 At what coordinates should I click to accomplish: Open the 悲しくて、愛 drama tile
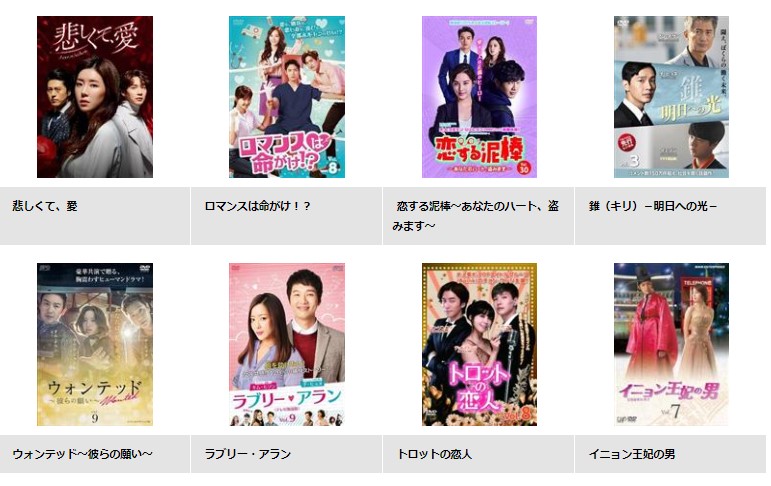coord(95,97)
